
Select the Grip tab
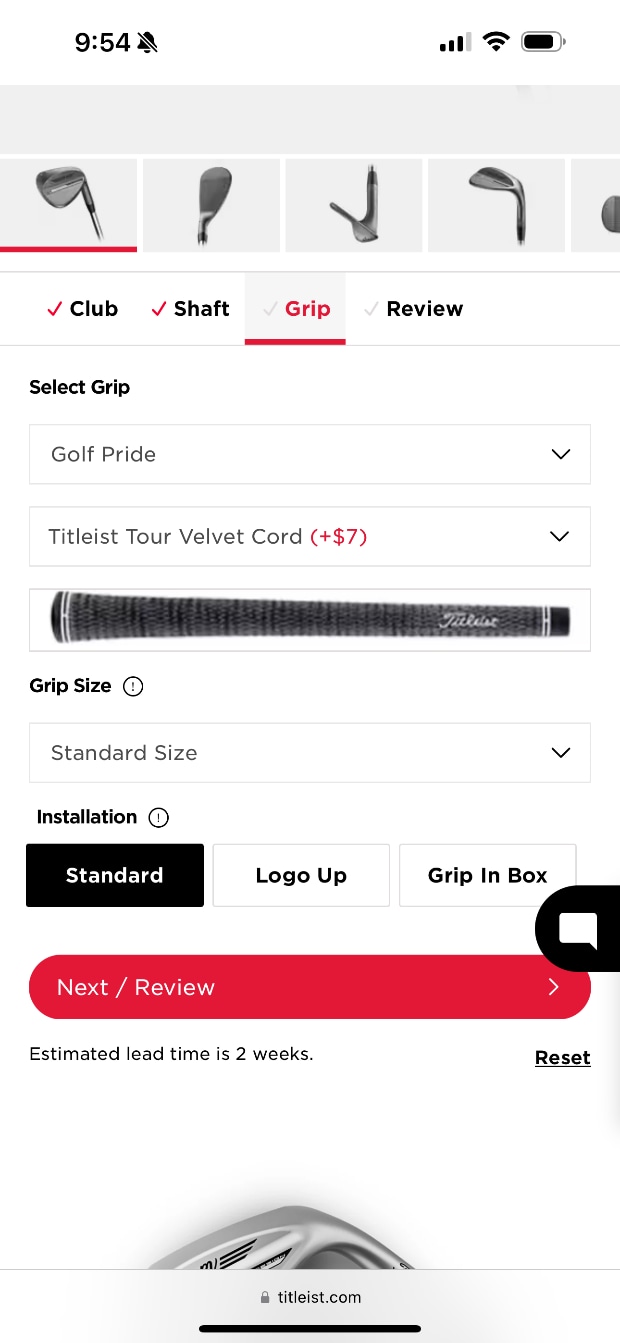[296, 309]
